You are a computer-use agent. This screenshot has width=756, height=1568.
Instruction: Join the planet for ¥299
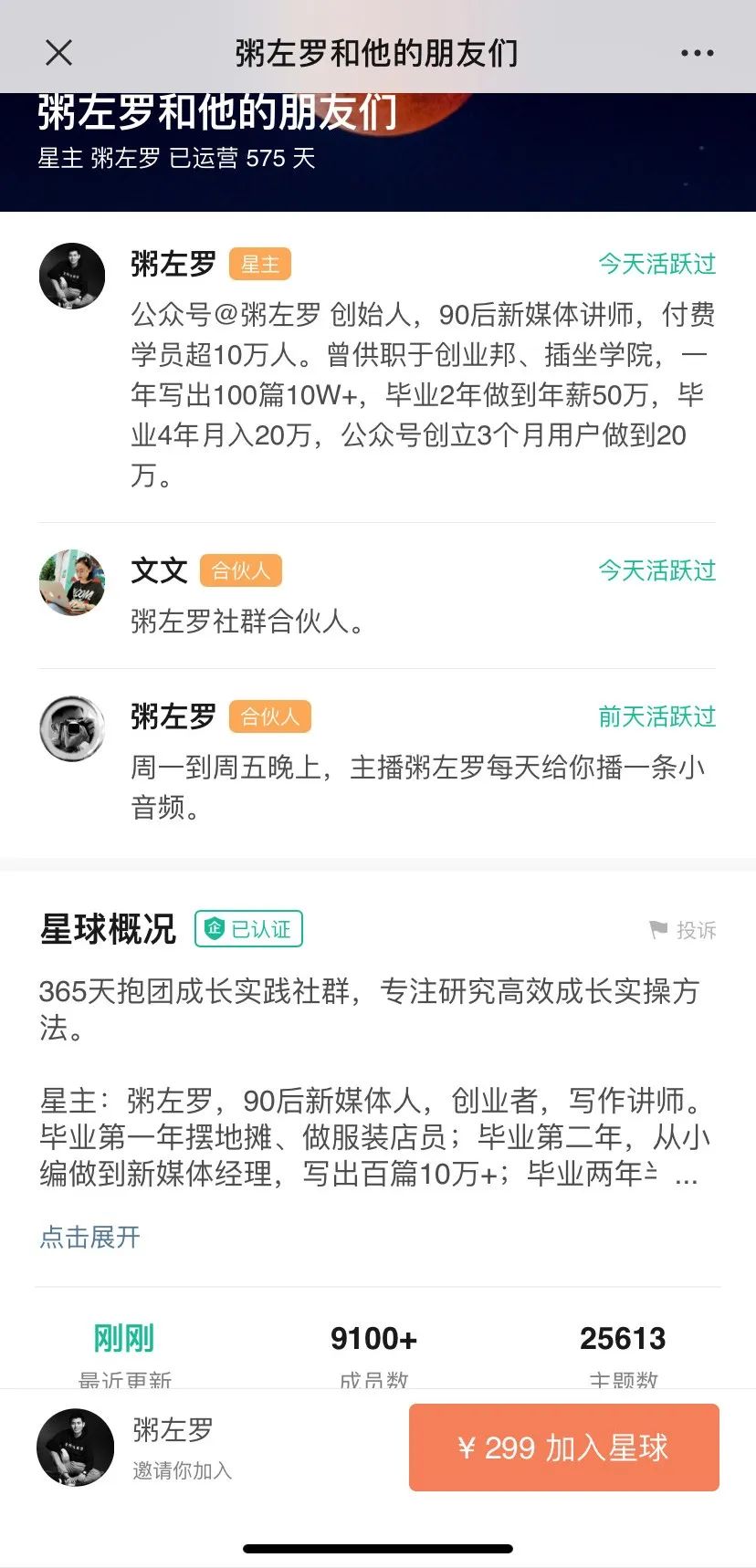pyautogui.click(x=563, y=1448)
